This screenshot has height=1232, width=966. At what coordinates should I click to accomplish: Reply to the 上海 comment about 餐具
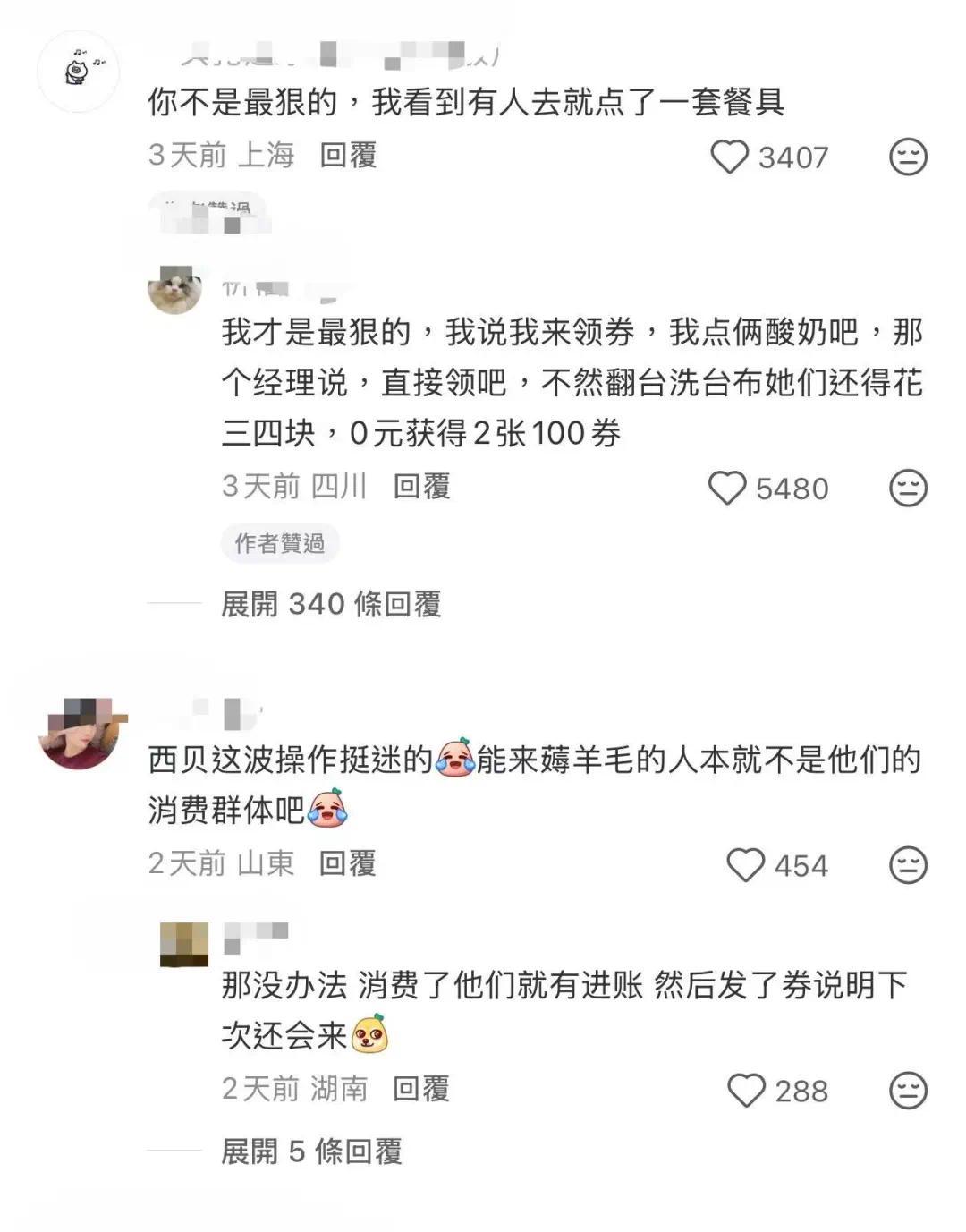pyautogui.click(x=348, y=155)
